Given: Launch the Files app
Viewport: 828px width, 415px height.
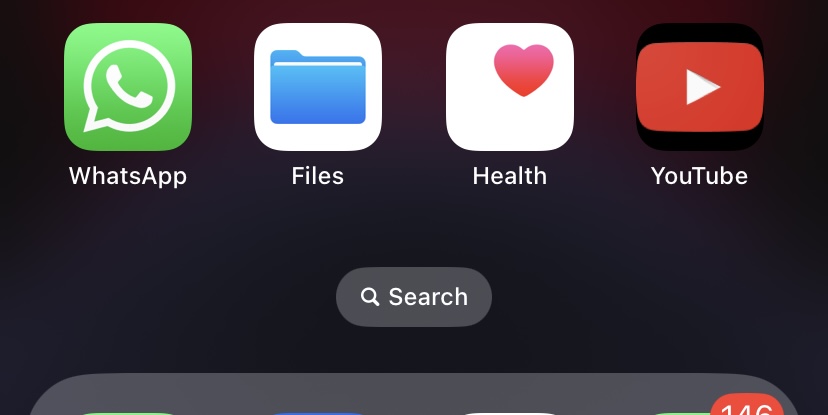Looking at the screenshot, I should (318, 87).
